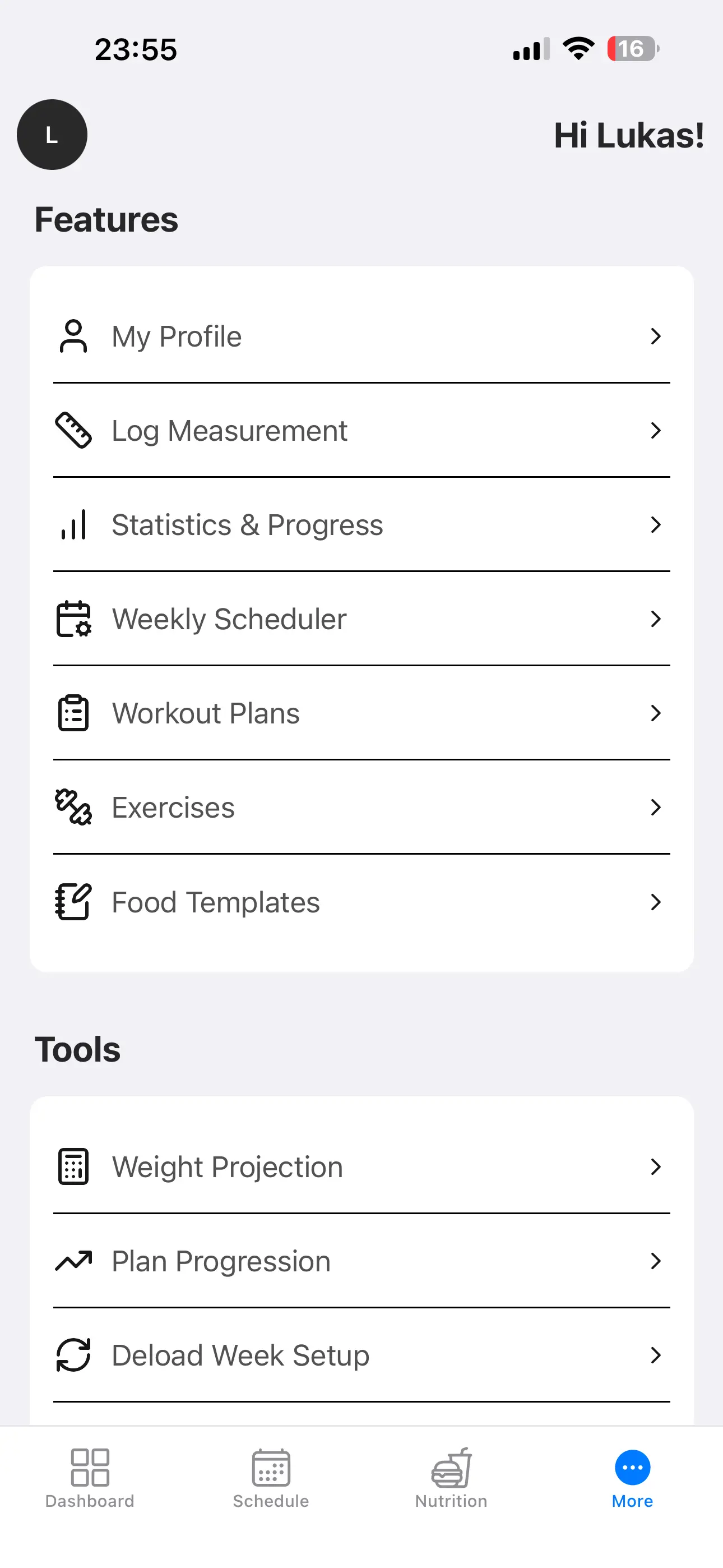
Task: Select Deload Week Setup
Action: 360,1355
